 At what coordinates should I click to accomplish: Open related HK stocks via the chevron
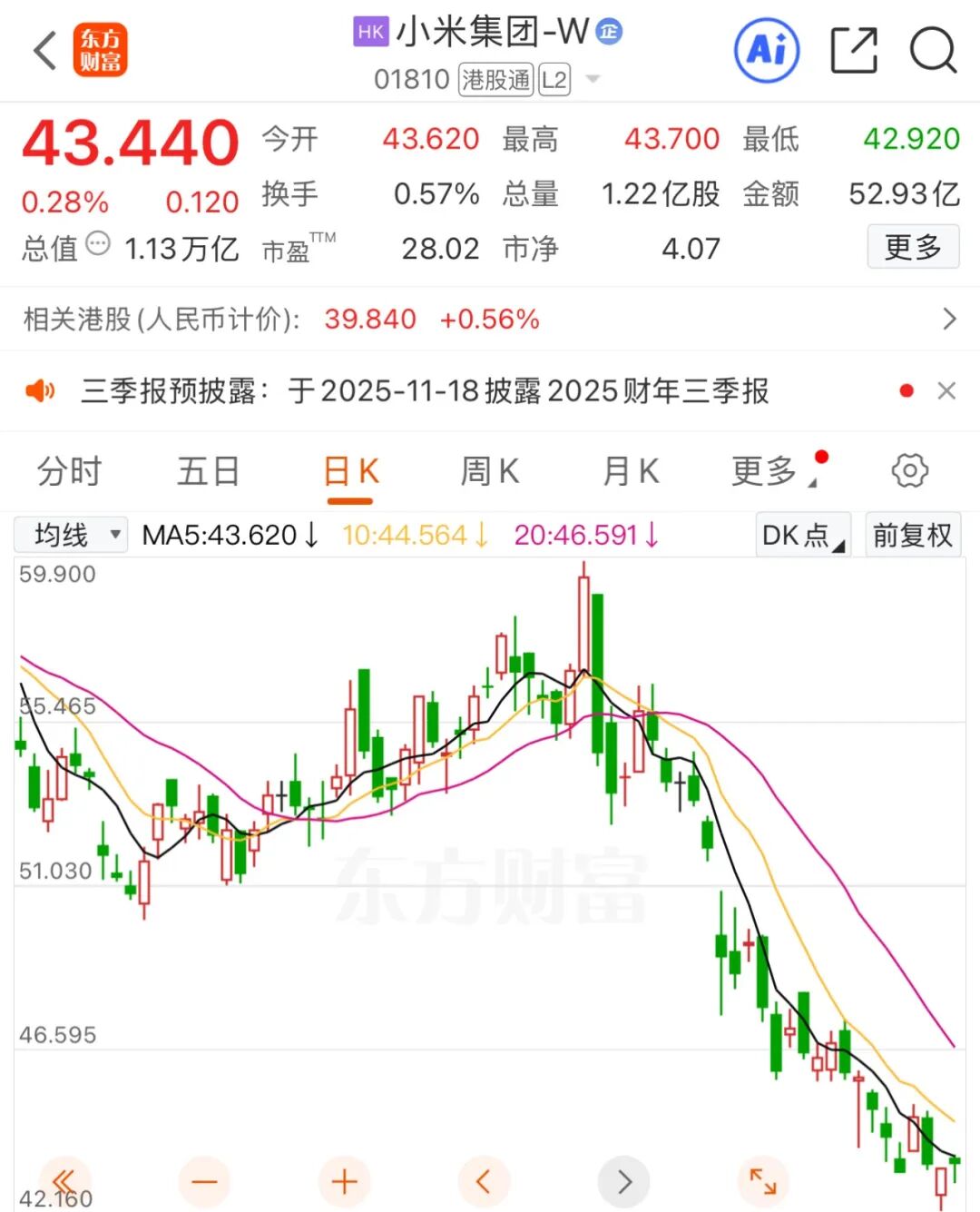click(950, 319)
